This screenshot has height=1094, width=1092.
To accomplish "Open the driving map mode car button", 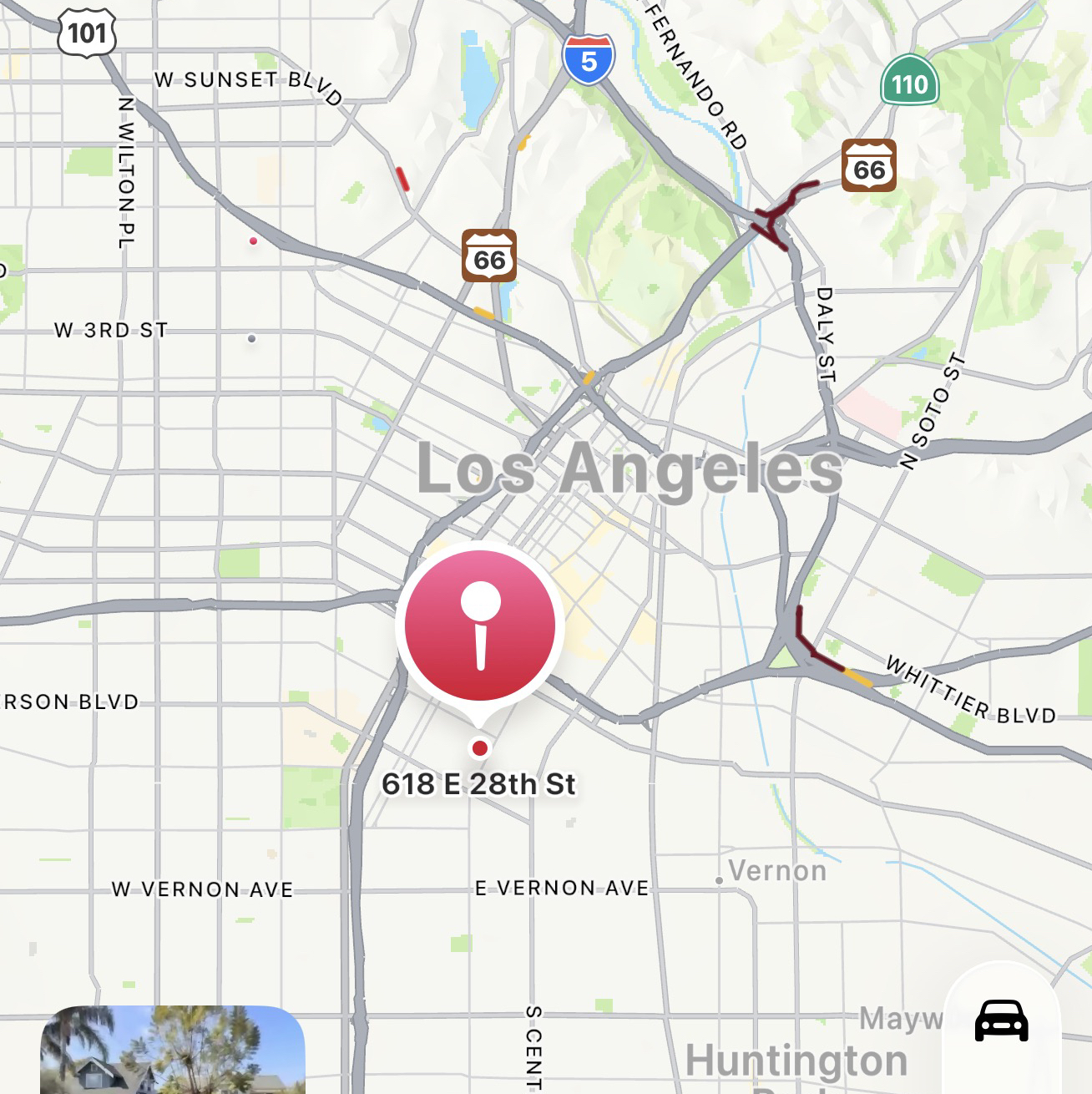I will point(1001,1021).
